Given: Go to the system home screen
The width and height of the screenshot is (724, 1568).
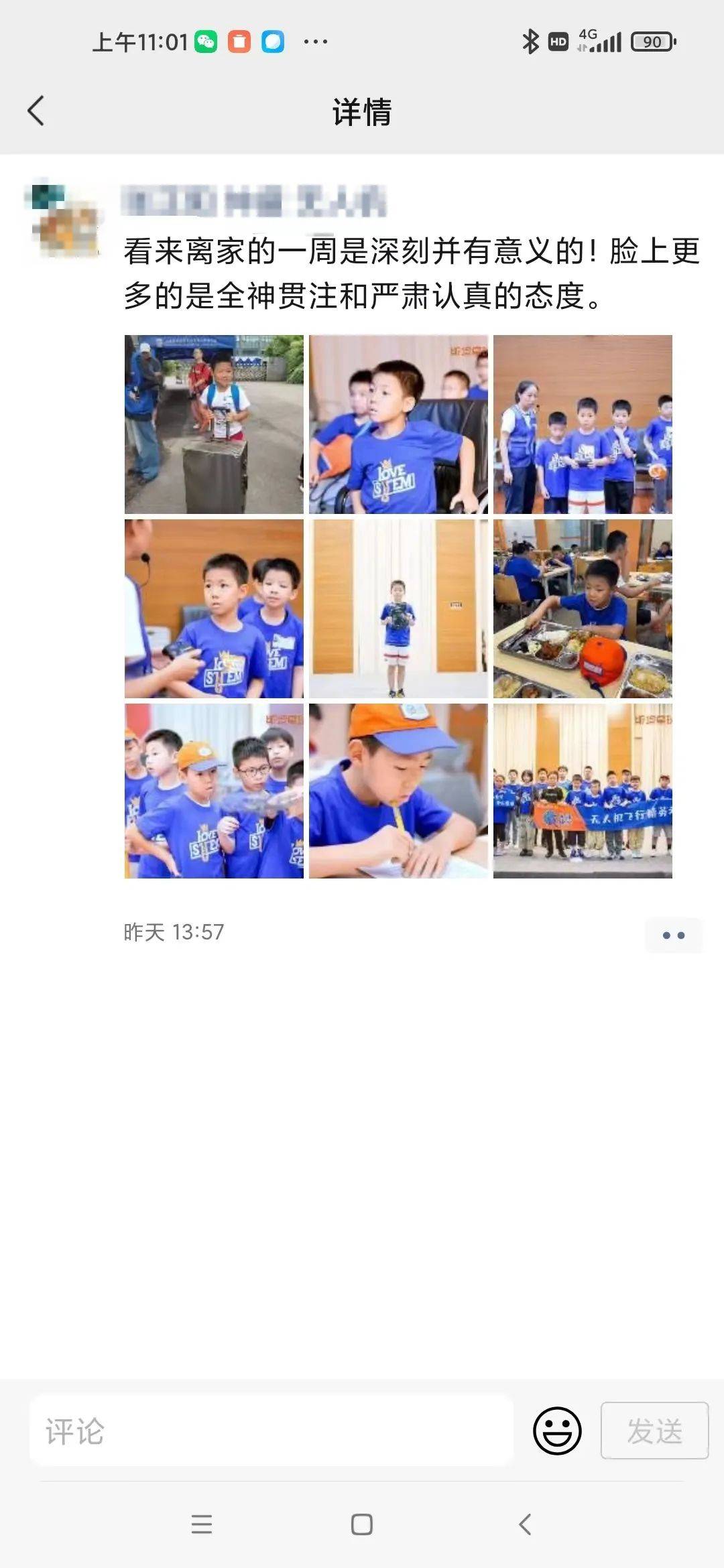Looking at the screenshot, I should tap(362, 1524).
